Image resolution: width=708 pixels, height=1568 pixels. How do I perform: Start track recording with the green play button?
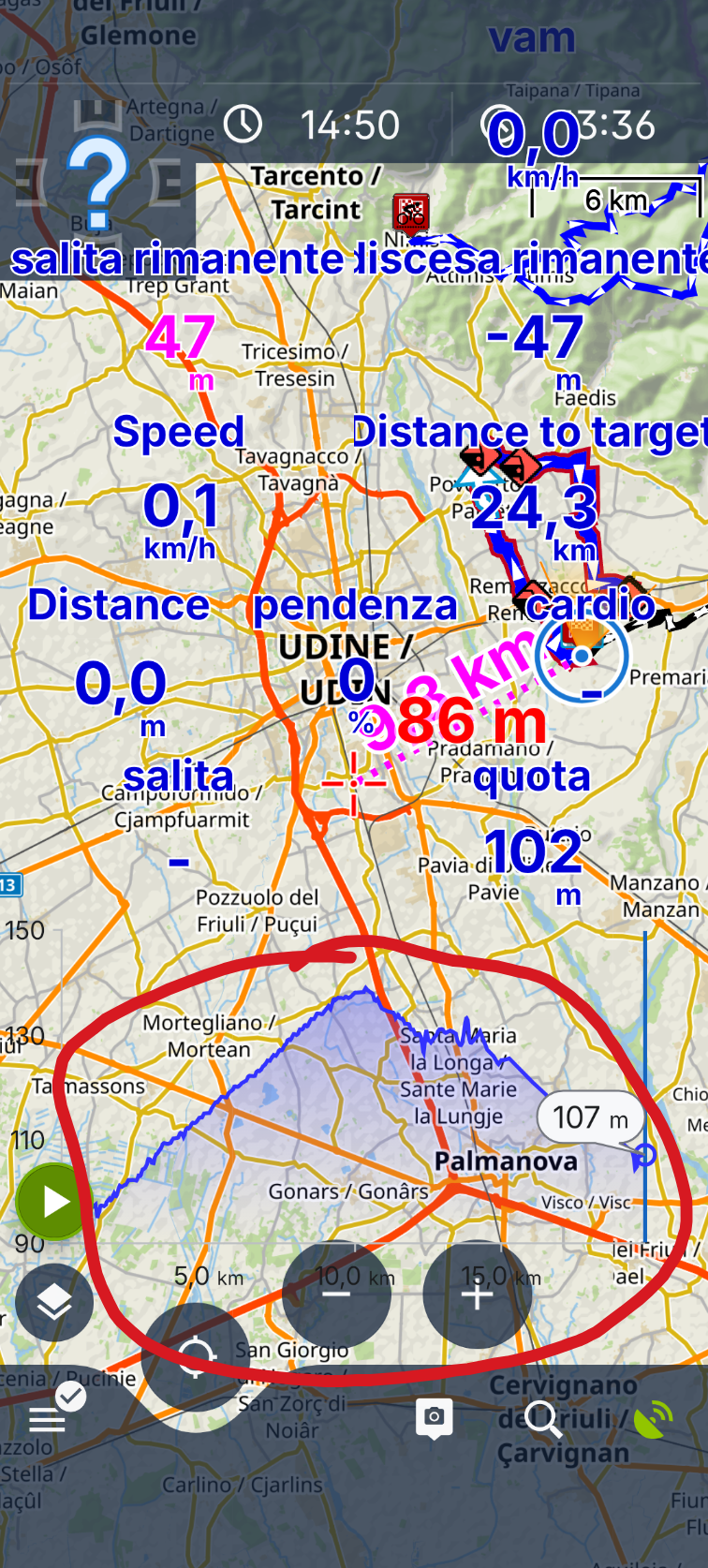[x=53, y=1202]
